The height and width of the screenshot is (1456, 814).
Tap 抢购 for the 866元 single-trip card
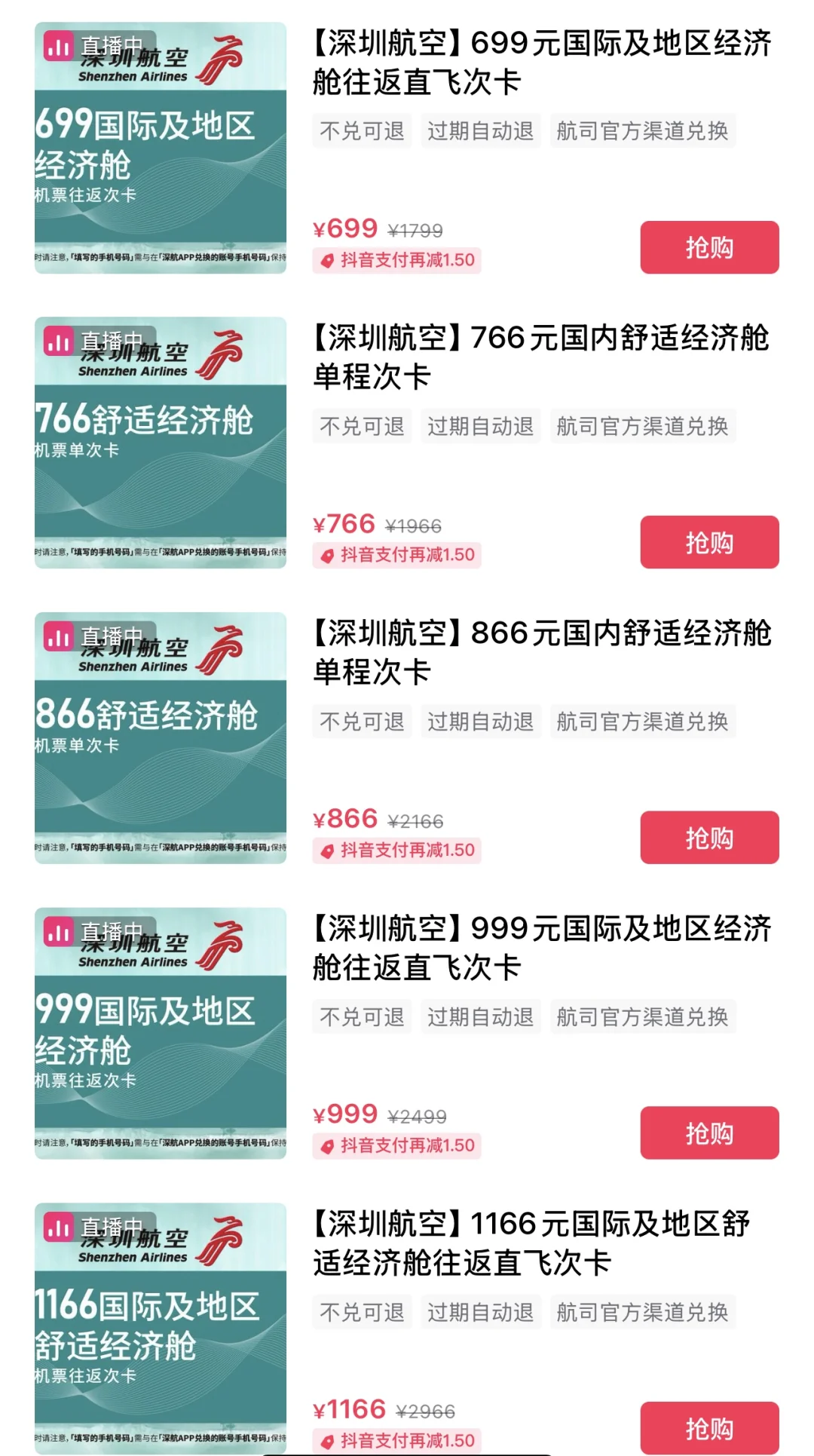(709, 838)
